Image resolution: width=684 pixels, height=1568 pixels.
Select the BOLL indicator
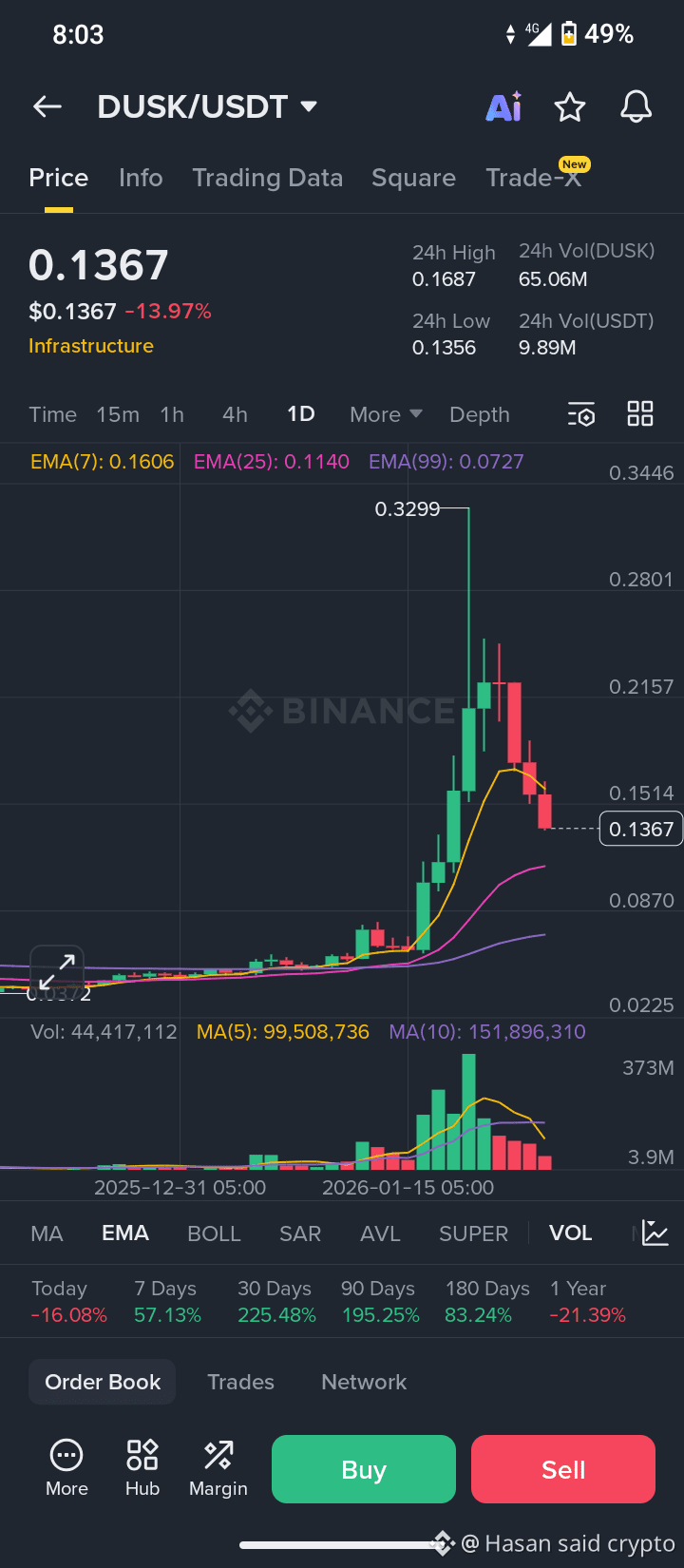pos(214,1233)
